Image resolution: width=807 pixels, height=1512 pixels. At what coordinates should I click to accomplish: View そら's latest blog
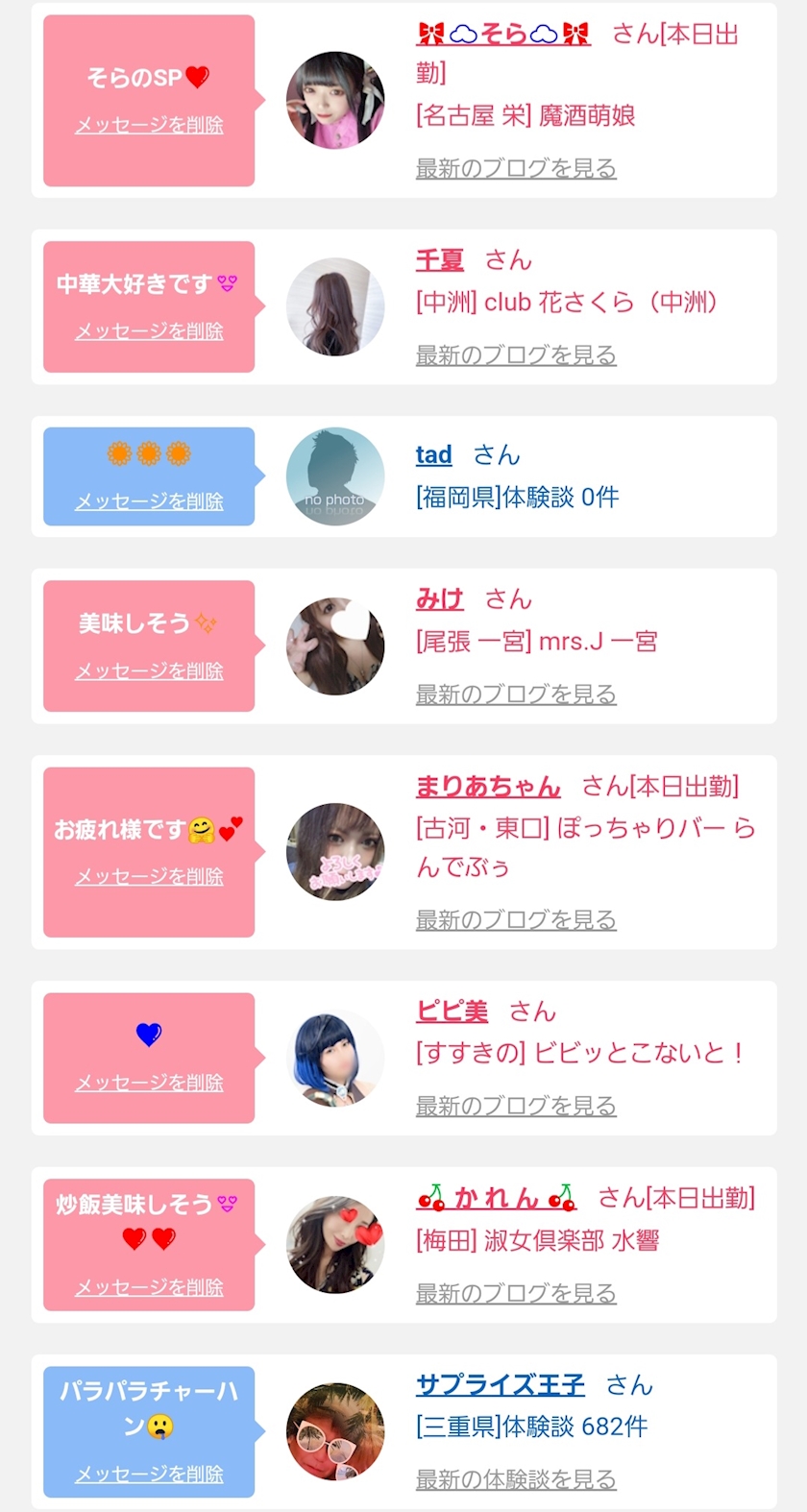516,168
